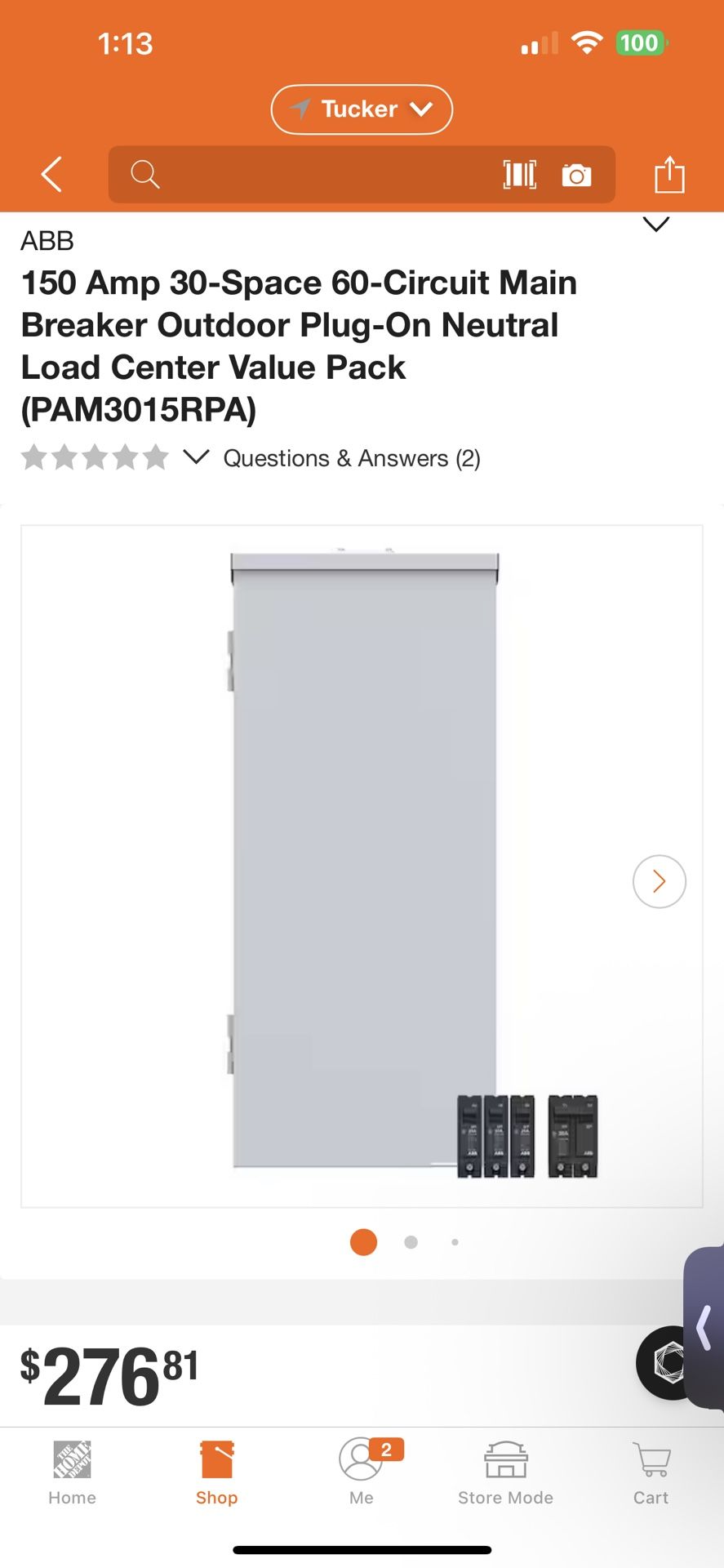Open the Me account tab
Image resolution: width=724 pixels, height=1568 pixels.
click(x=362, y=1472)
